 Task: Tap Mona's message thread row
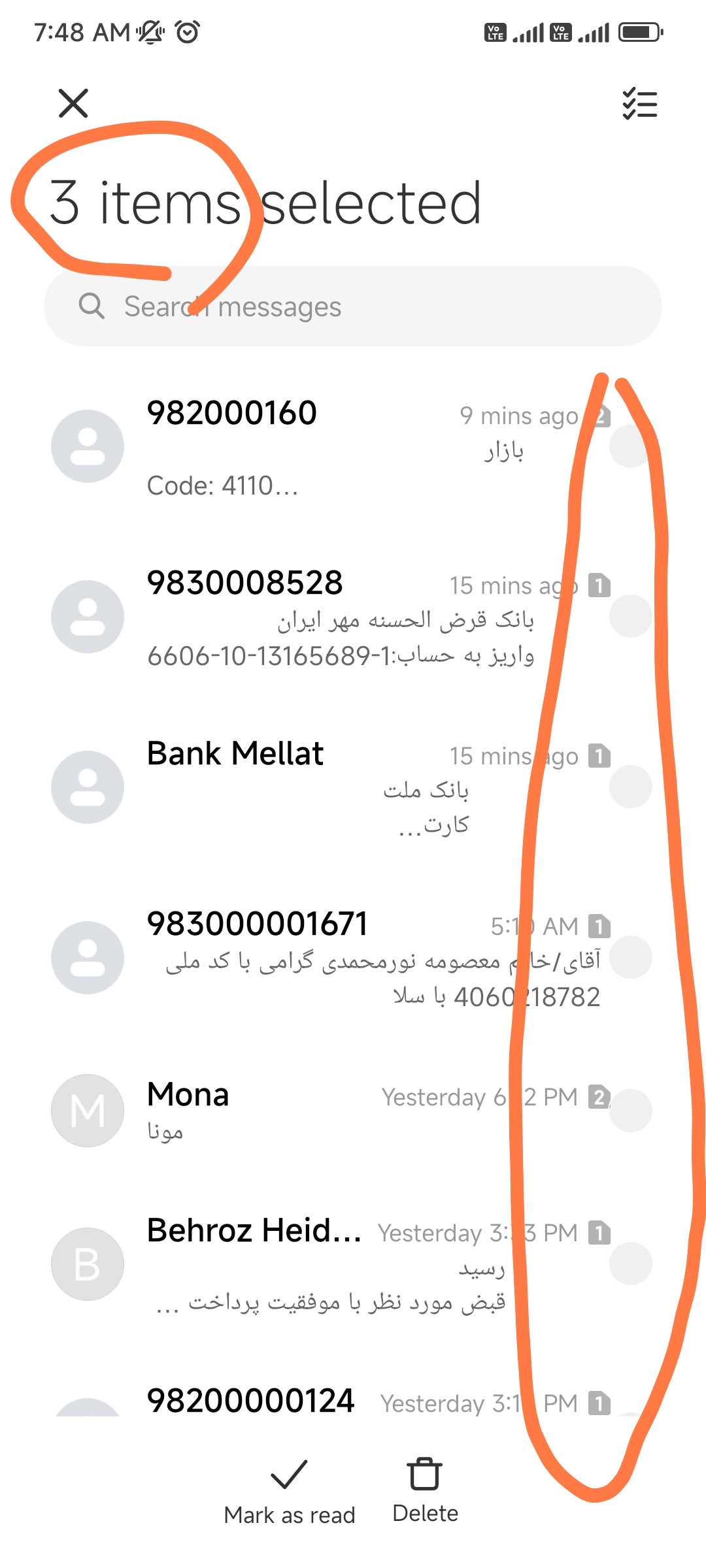353,1111
